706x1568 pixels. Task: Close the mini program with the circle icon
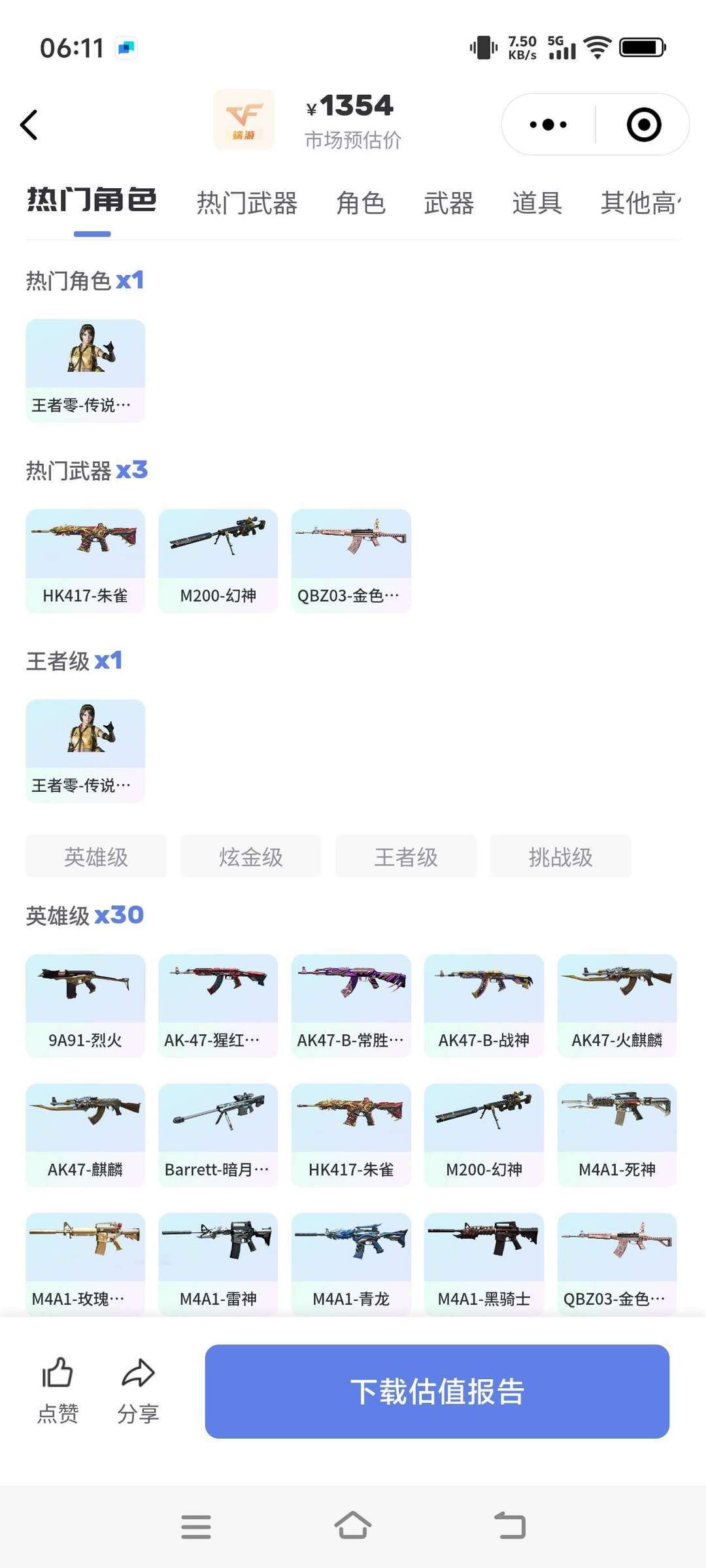coord(644,124)
